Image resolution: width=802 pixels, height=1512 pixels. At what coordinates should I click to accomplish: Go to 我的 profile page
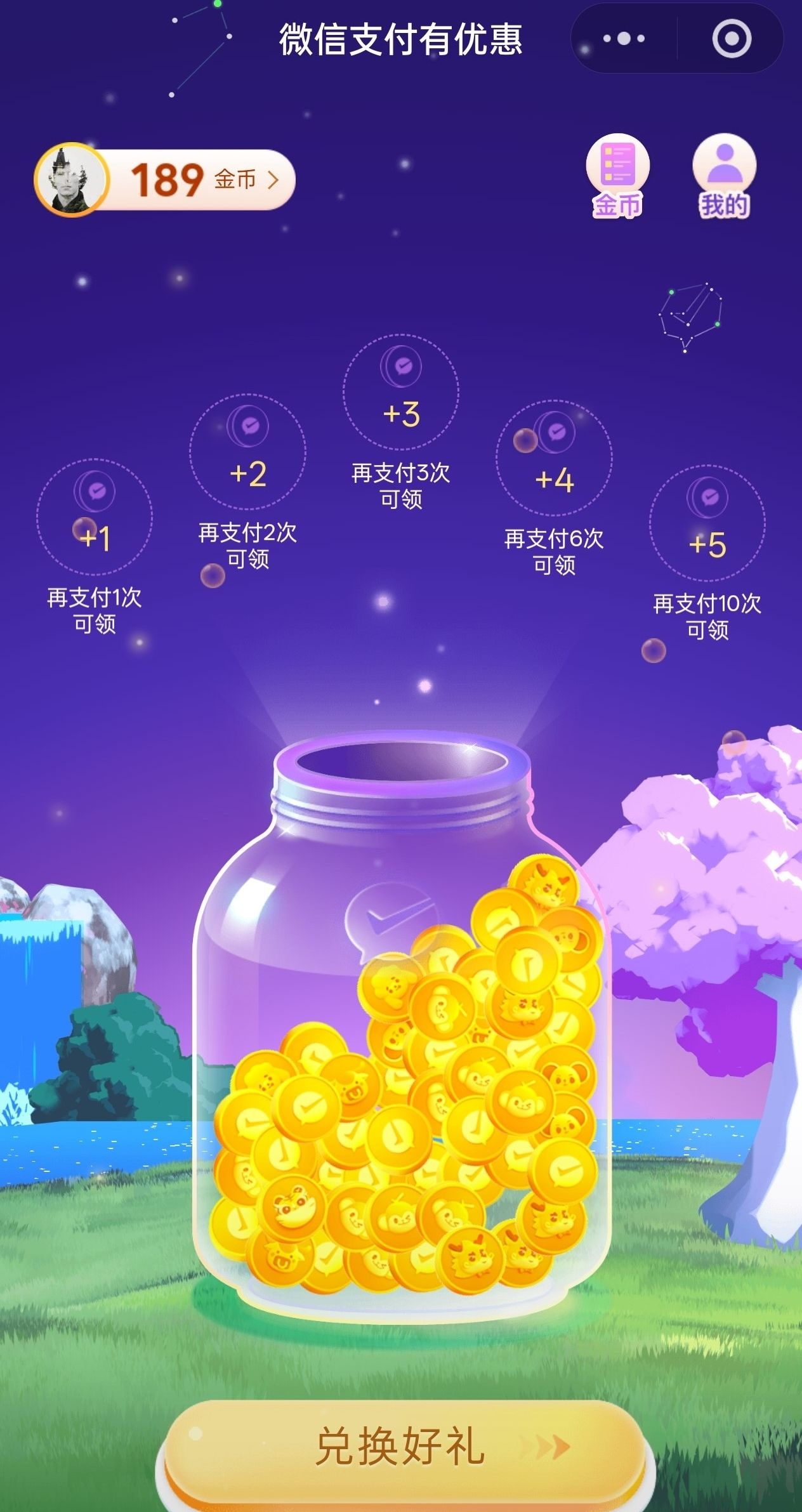click(724, 176)
